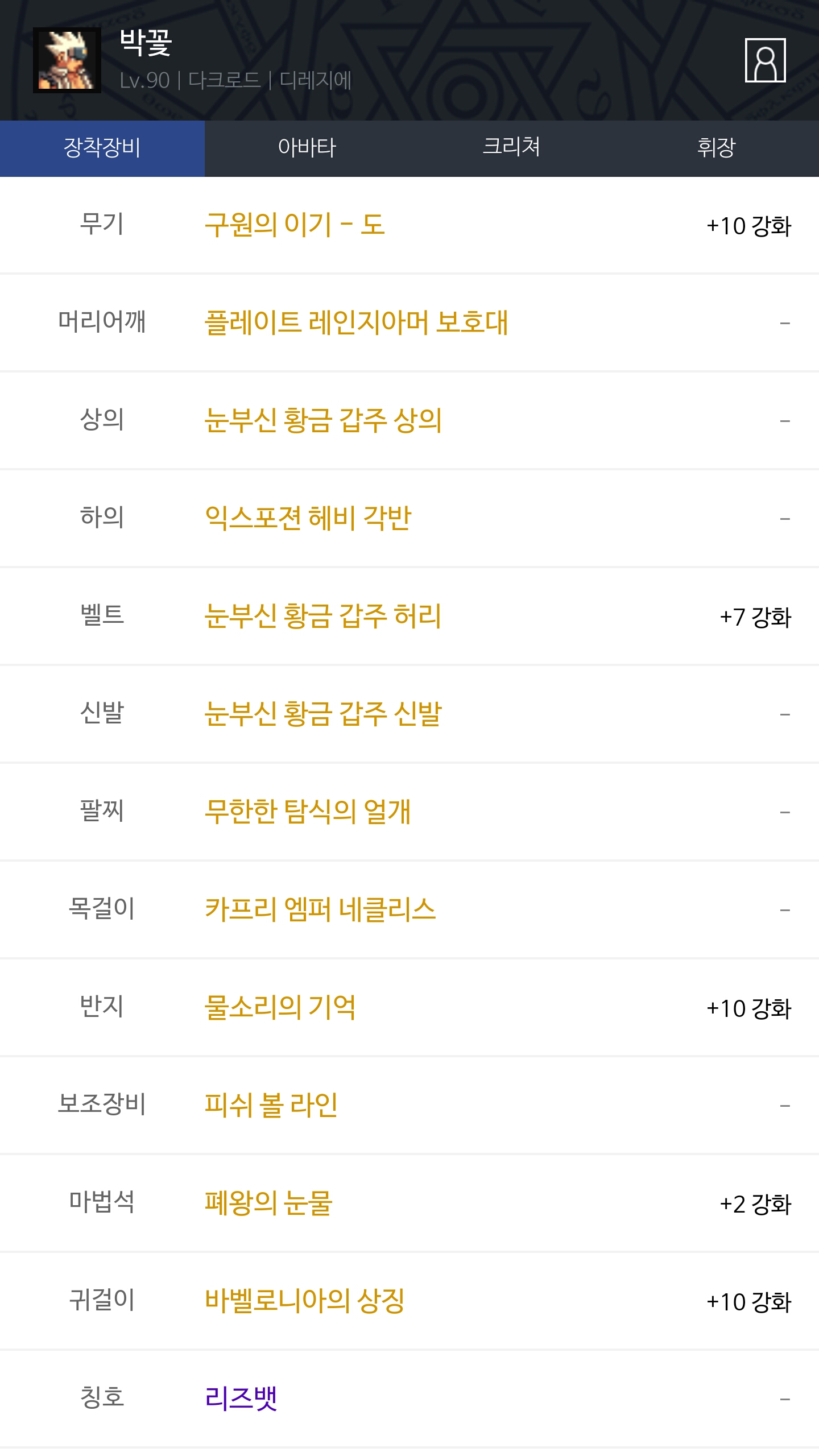View bracelet 무한한 탐식의 얼개
The width and height of the screenshot is (819, 1456).
click(x=308, y=812)
